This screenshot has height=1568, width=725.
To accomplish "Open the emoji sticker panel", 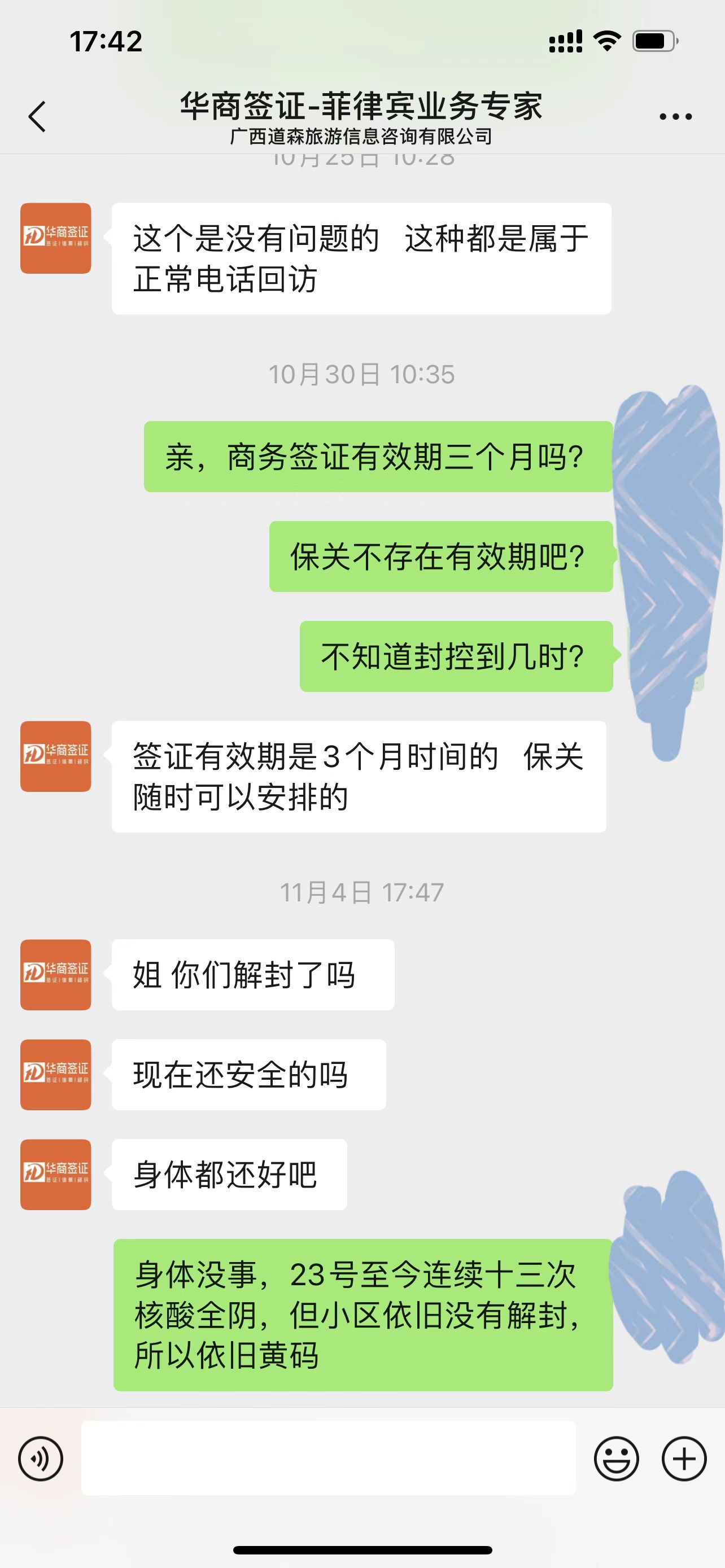I will [616, 1458].
